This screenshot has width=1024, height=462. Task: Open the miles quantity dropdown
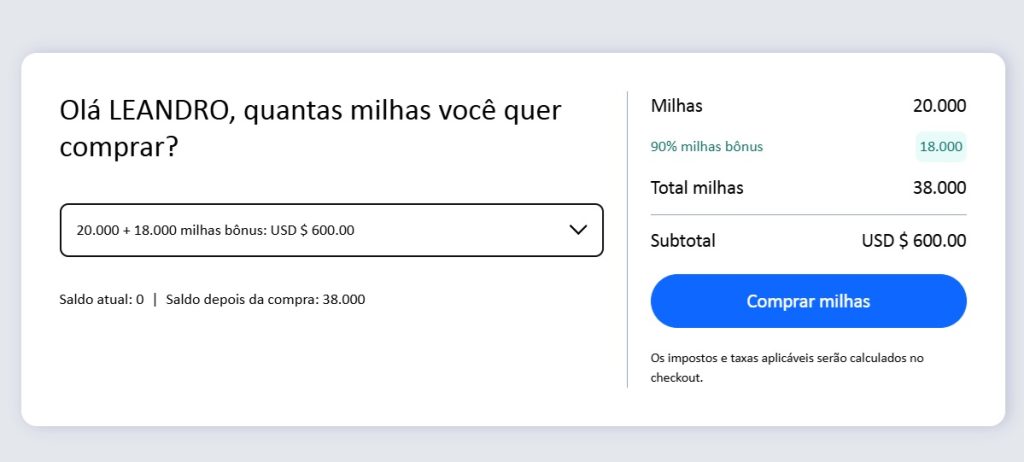pos(331,230)
